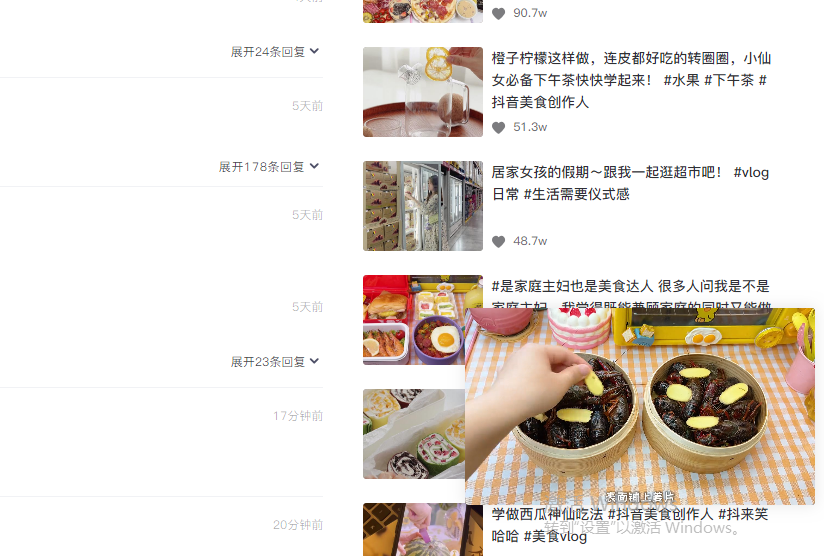Open the video with 90.7w likes
This screenshot has height=556, width=824.
[422, 10]
